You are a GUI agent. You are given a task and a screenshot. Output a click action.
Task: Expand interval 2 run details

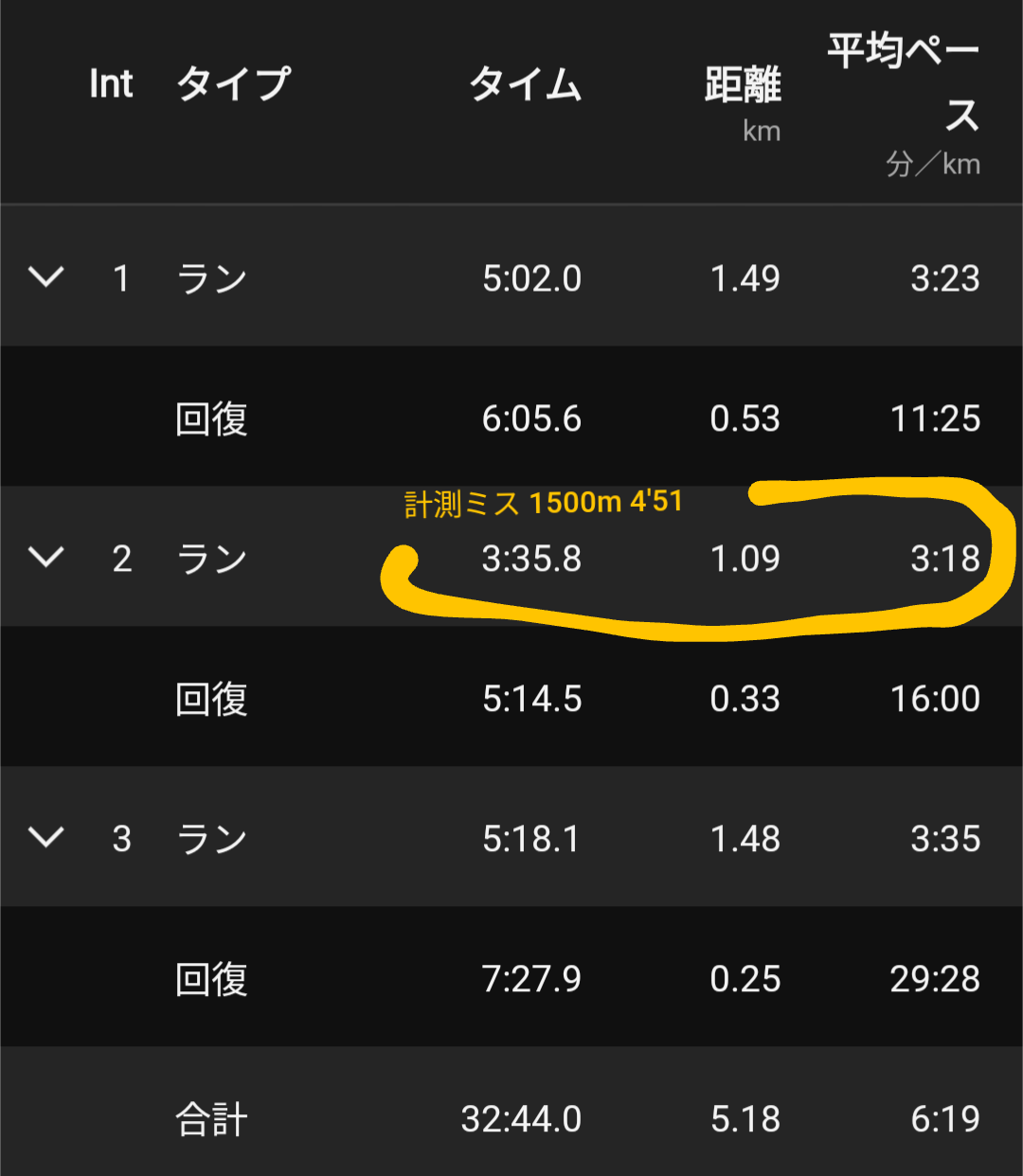pos(45,558)
